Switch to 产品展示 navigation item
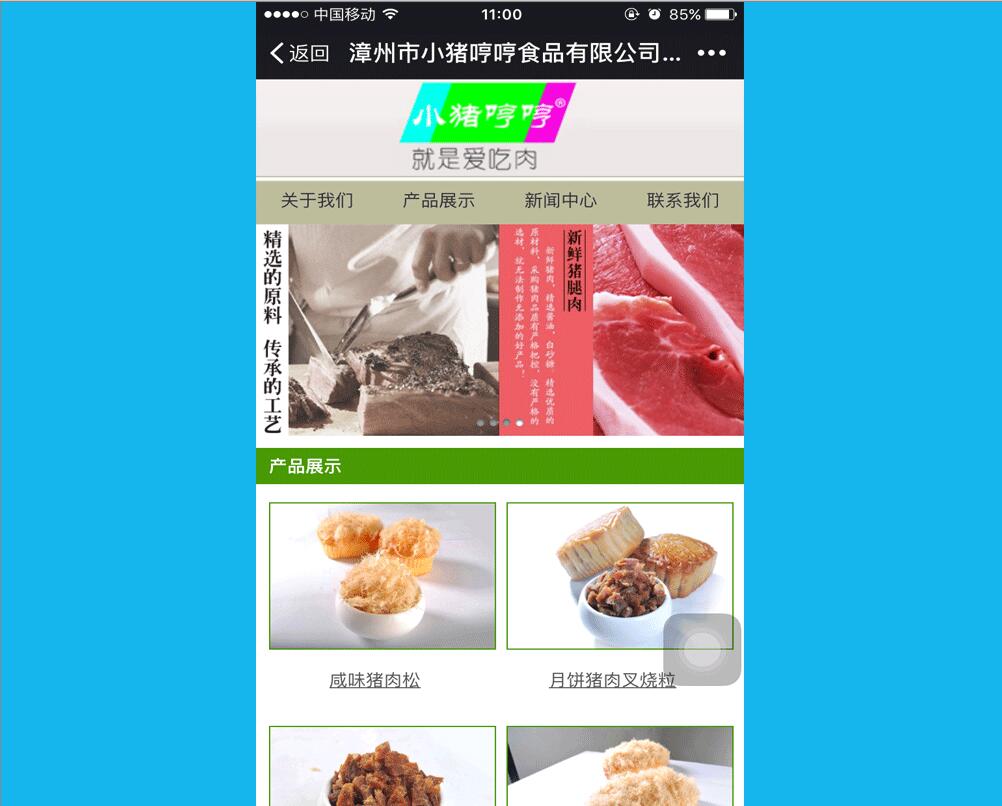This screenshot has width=1002, height=806. pos(438,200)
